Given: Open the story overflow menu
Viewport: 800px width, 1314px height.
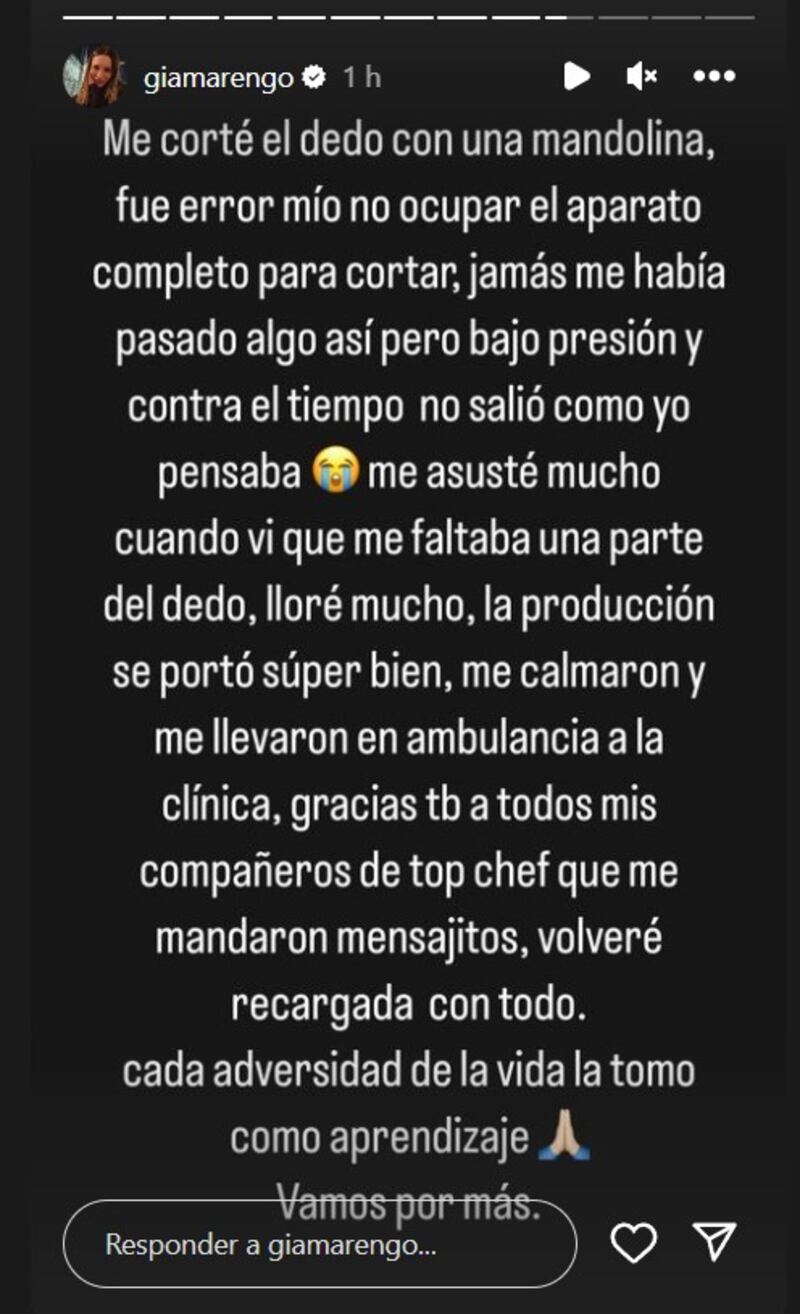Looking at the screenshot, I should point(714,76).
